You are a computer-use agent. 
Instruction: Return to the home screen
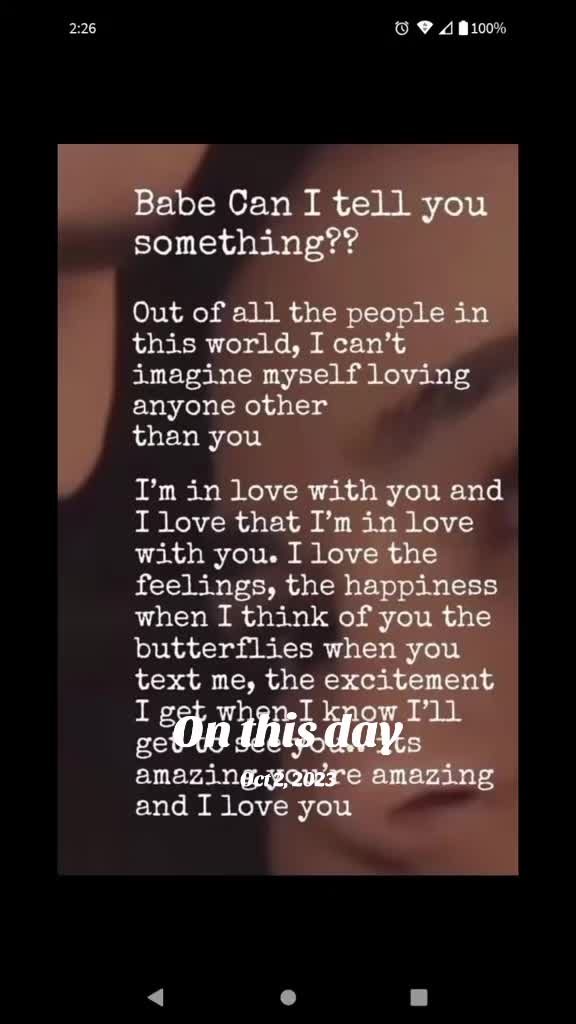click(288, 997)
